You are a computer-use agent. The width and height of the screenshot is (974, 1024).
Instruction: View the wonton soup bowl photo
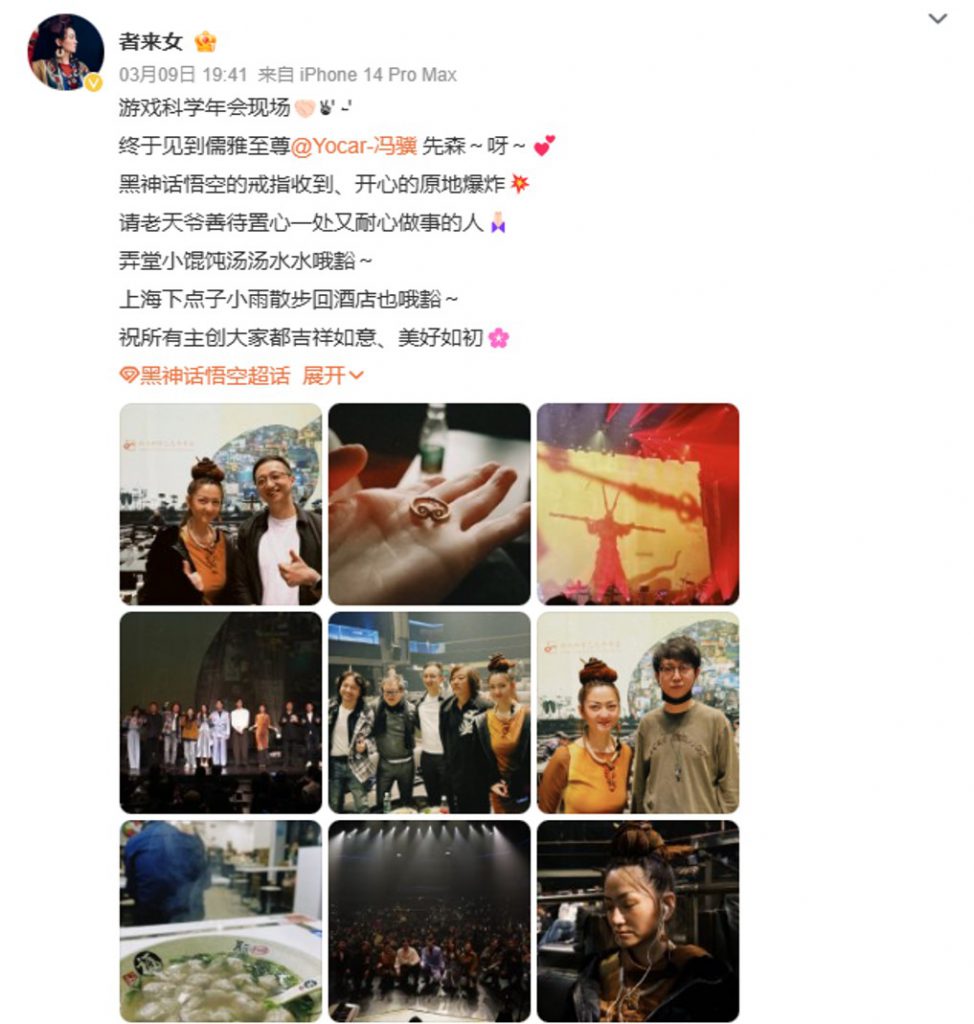click(x=221, y=921)
